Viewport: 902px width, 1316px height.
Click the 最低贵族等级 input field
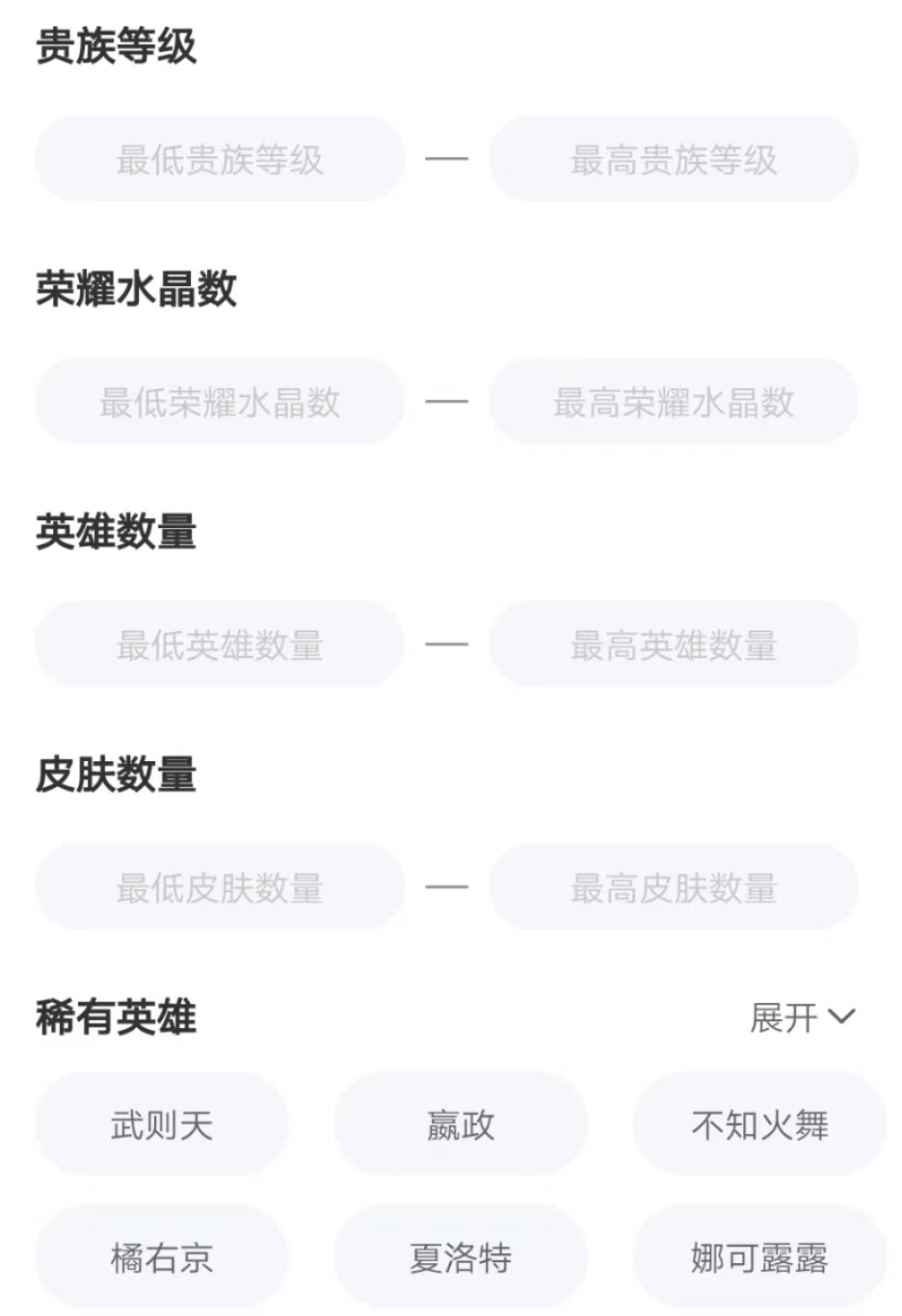(x=219, y=159)
